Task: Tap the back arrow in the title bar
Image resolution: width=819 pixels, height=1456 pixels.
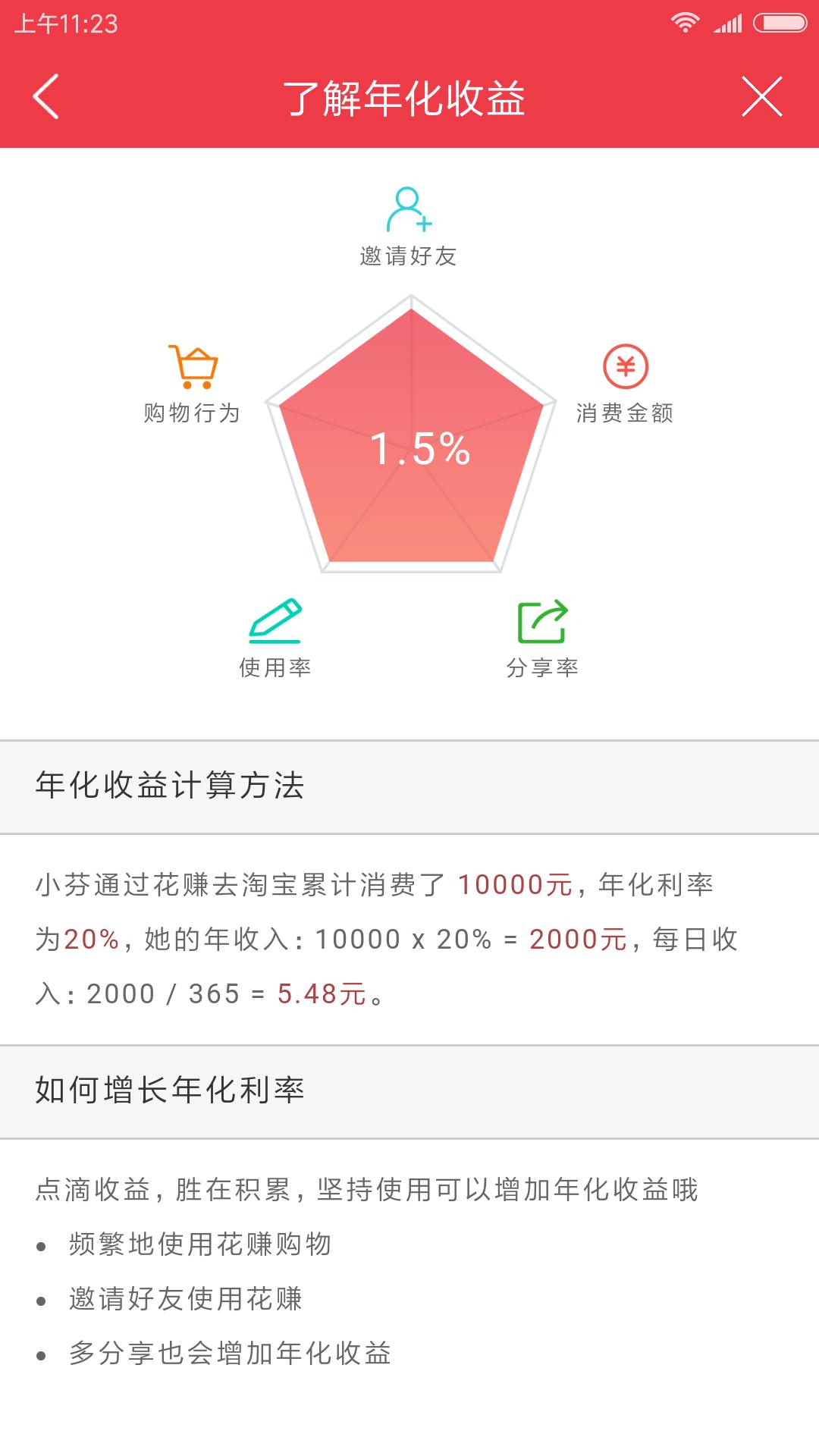Action: coord(45,97)
